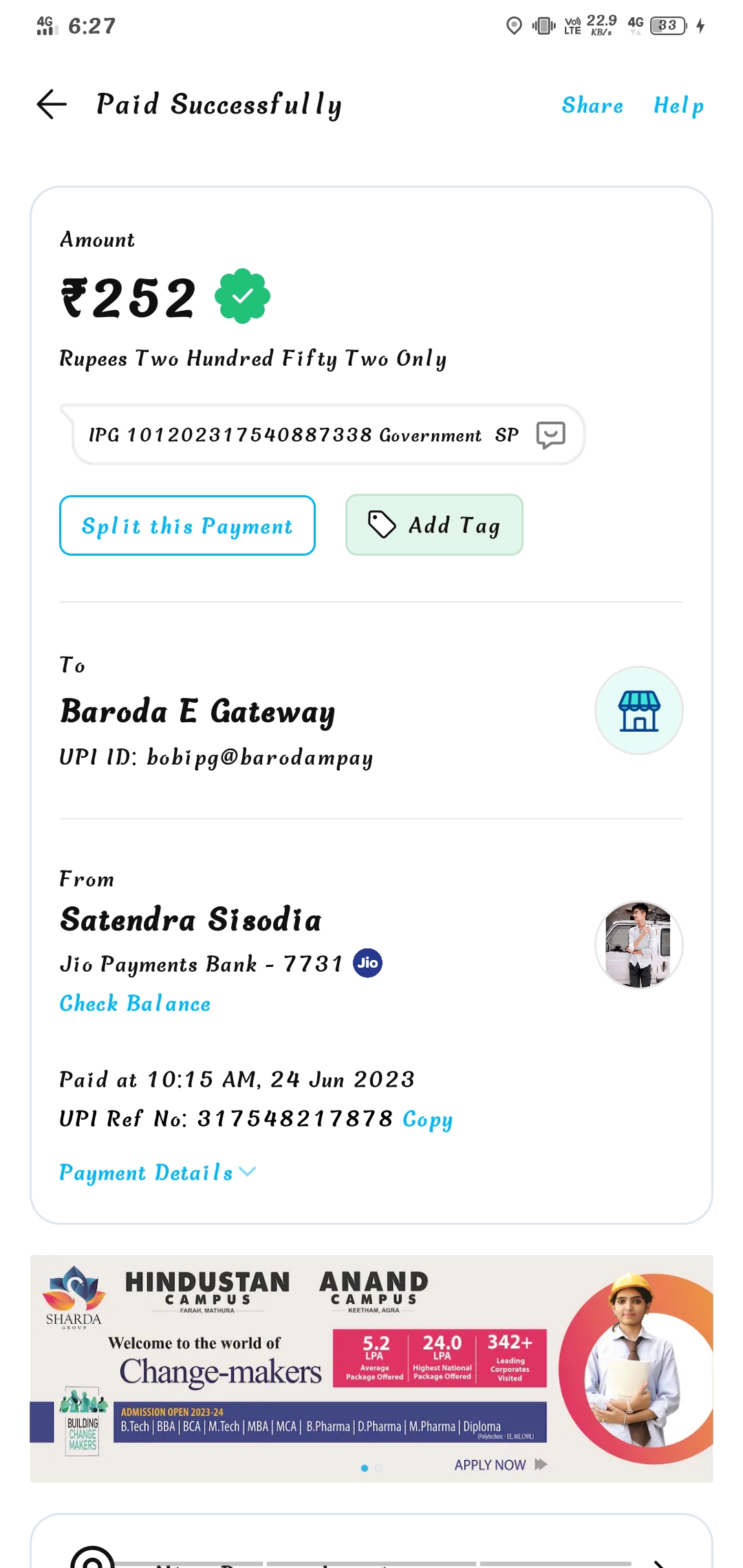
Task: Open the Sharda Group admission banner
Action: [x=371, y=1368]
